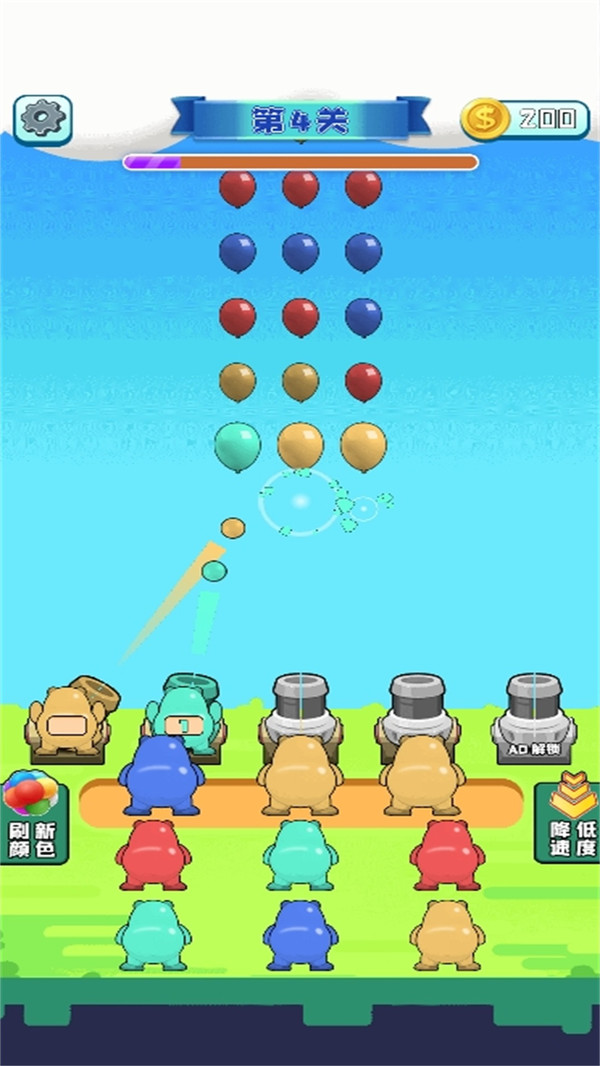Open the settings gear
This screenshot has width=600, height=1066.
point(42,119)
